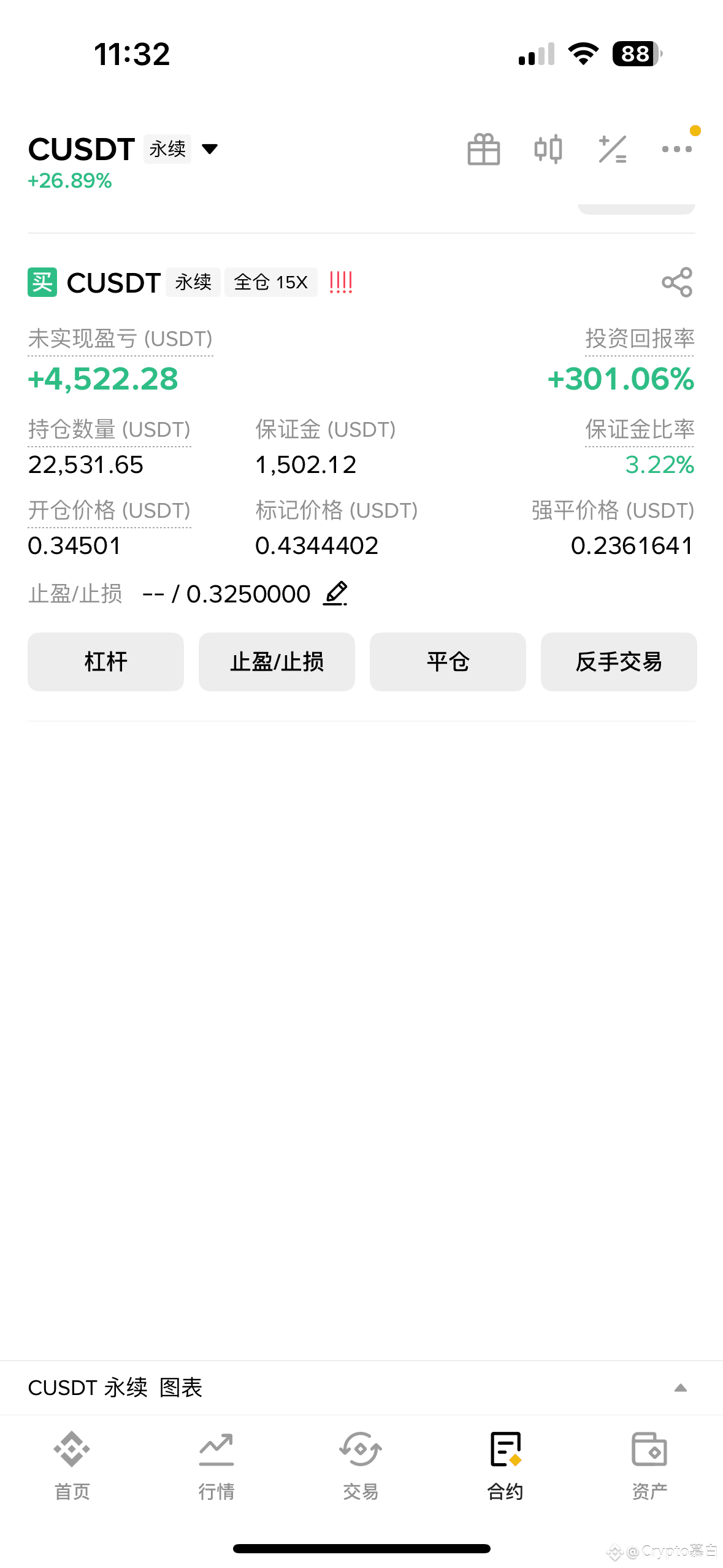Screen dimensions: 723x1568
Task: Open the three-dot overflow menu
Action: coord(677,148)
